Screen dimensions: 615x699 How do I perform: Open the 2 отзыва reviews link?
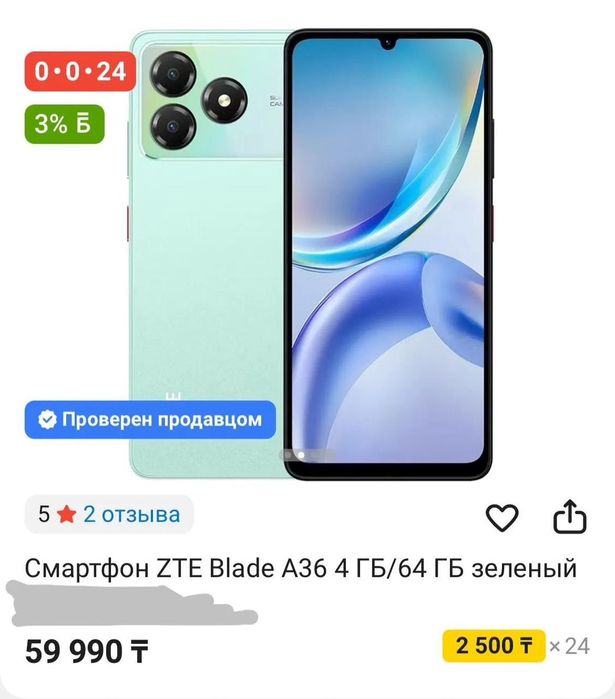coord(131,515)
